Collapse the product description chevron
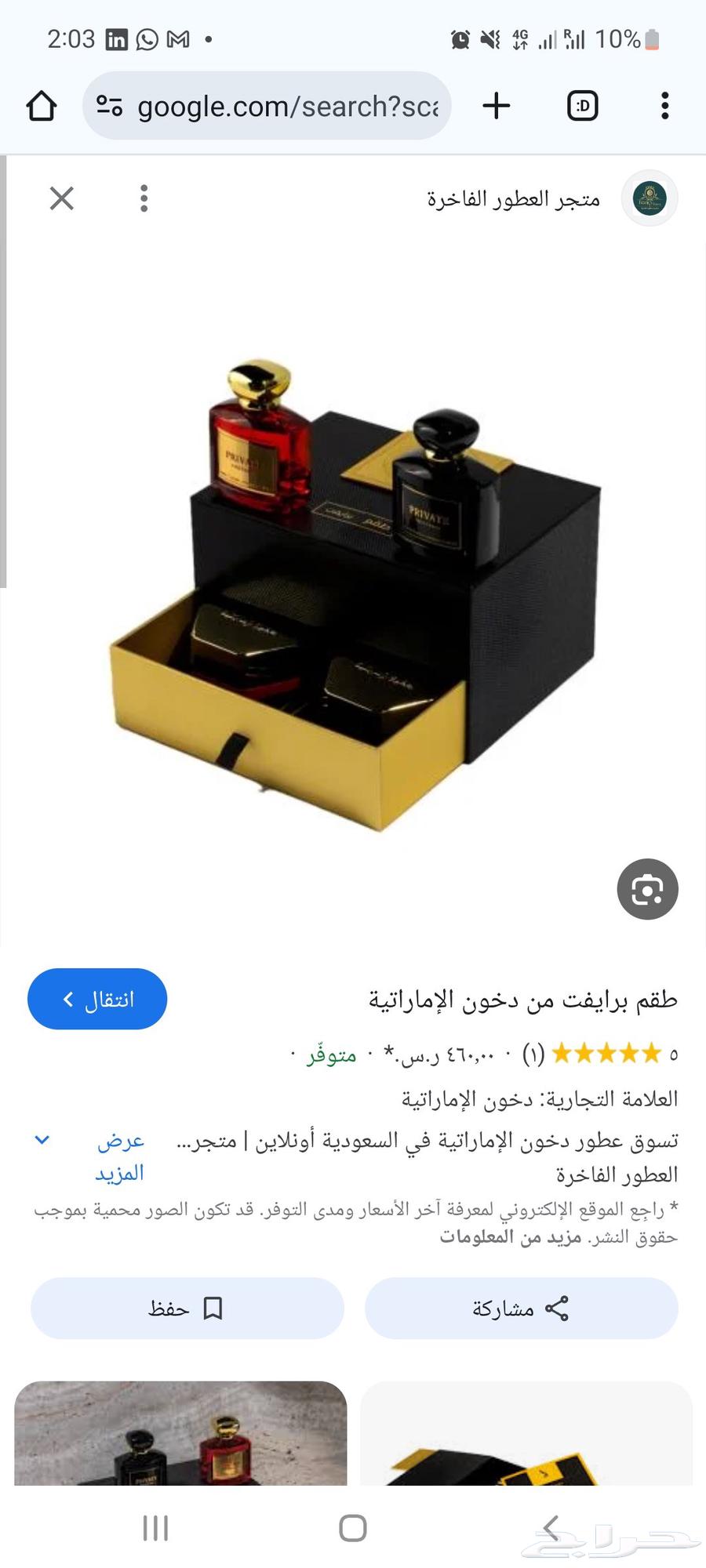Image resolution: width=706 pixels, height=1568 pixels. tap(41, 1139)
